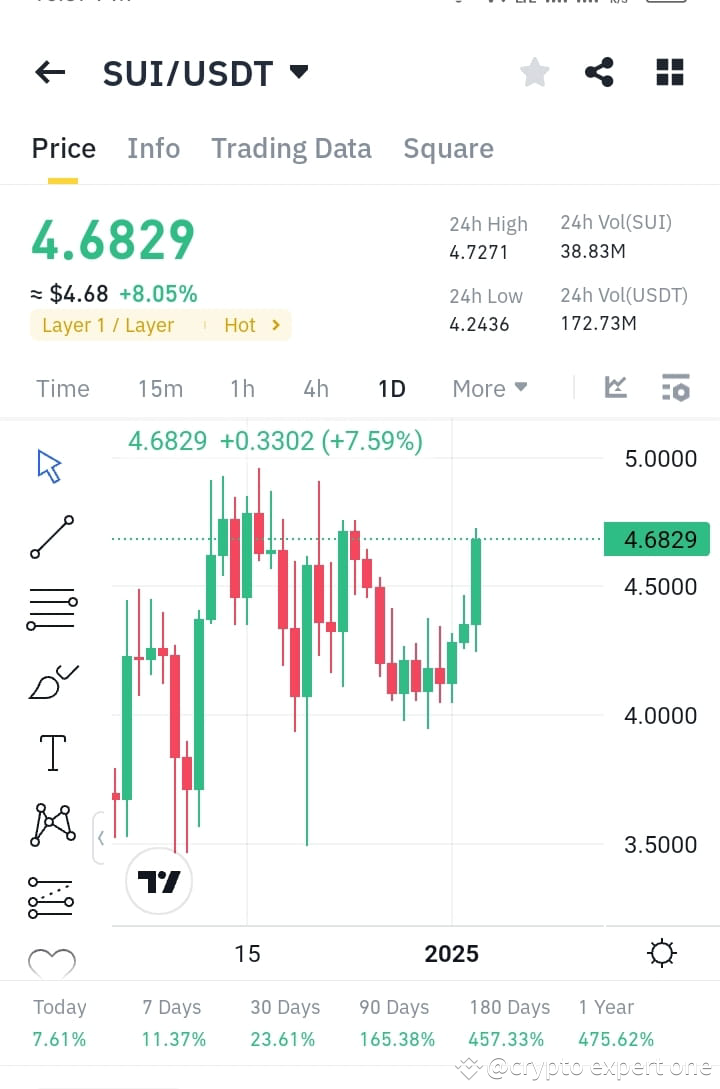This screenshot has width=720, height=1089.
Task: Select the Square tab
Action: click(x=448, y=148)
